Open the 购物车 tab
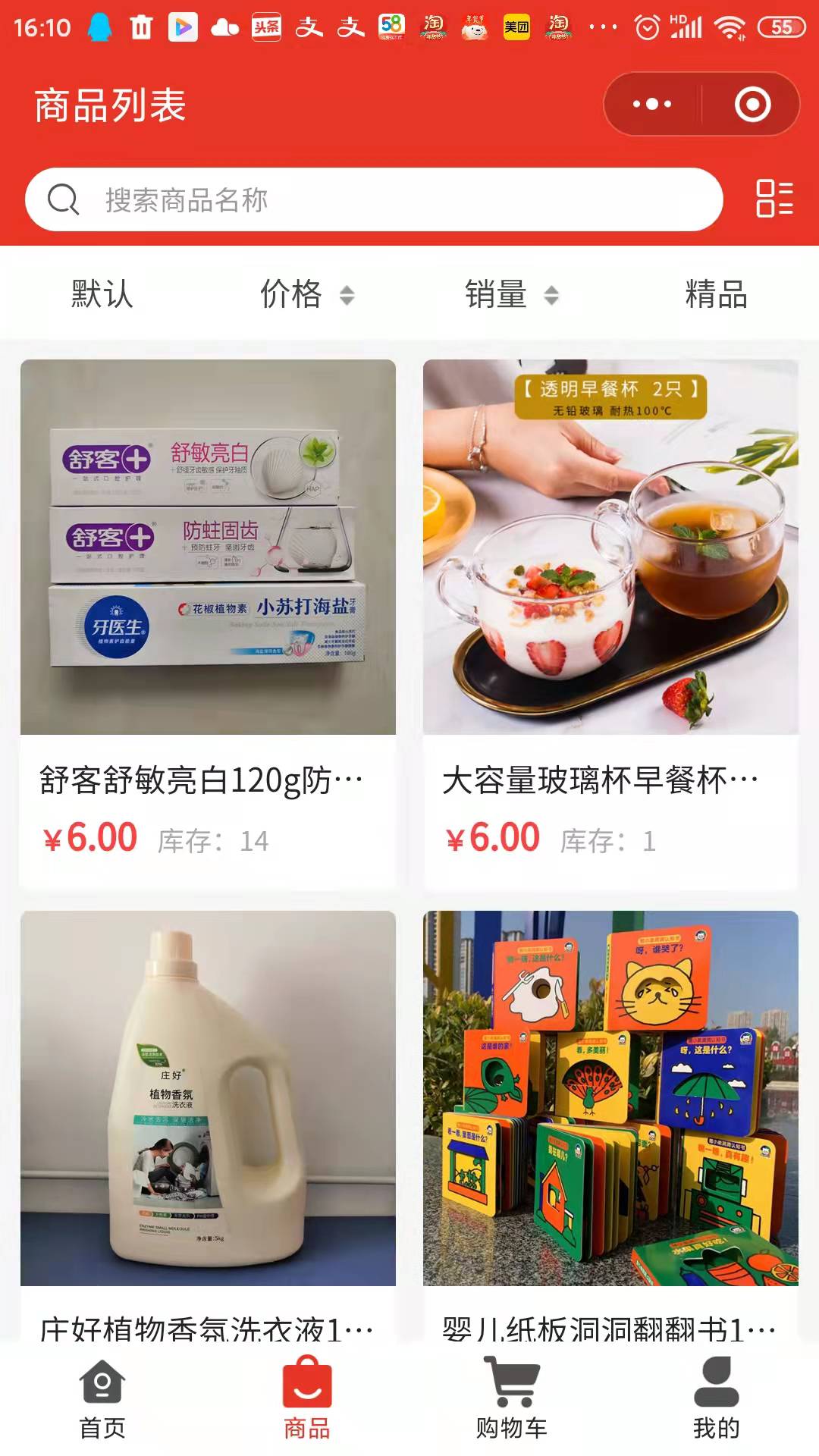Image resolution: width=819 pixels, height=1456 pixels. click(512, 1400)
